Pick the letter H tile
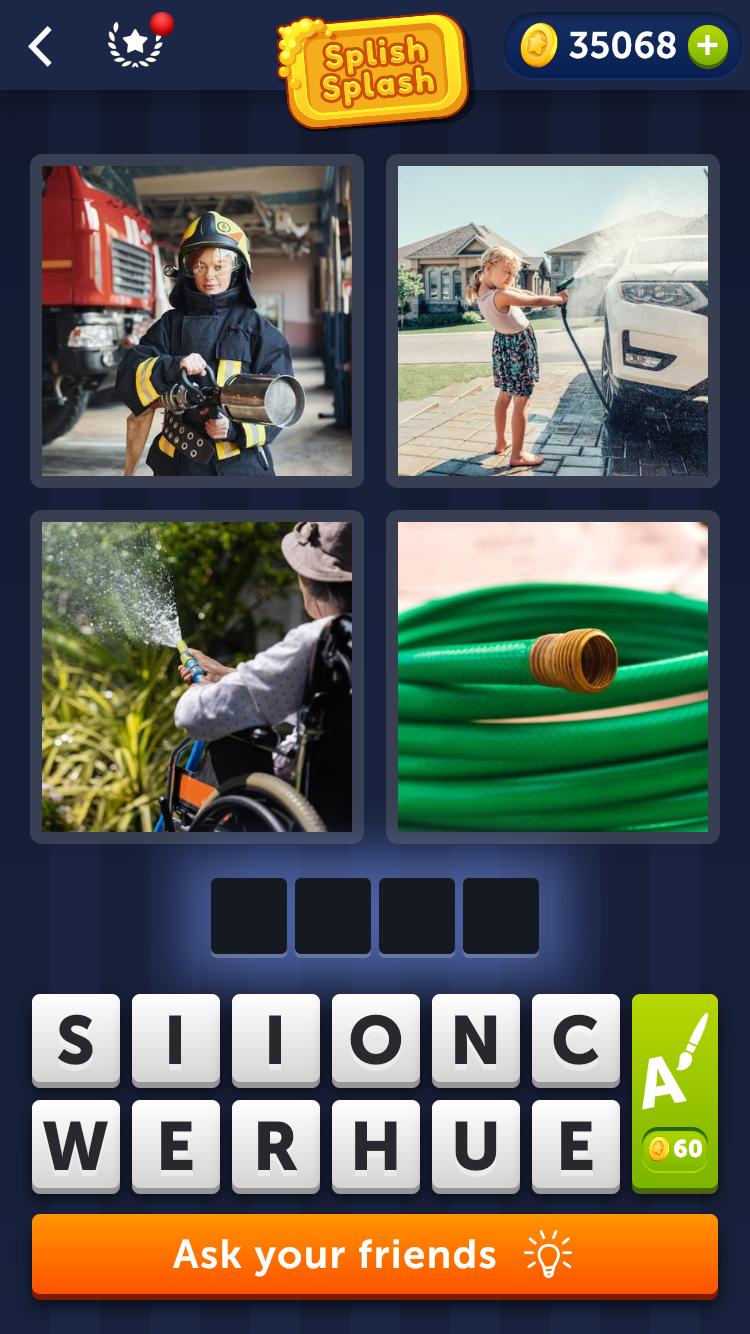This screenshot has height=1334, width=750. point(376,1147)
